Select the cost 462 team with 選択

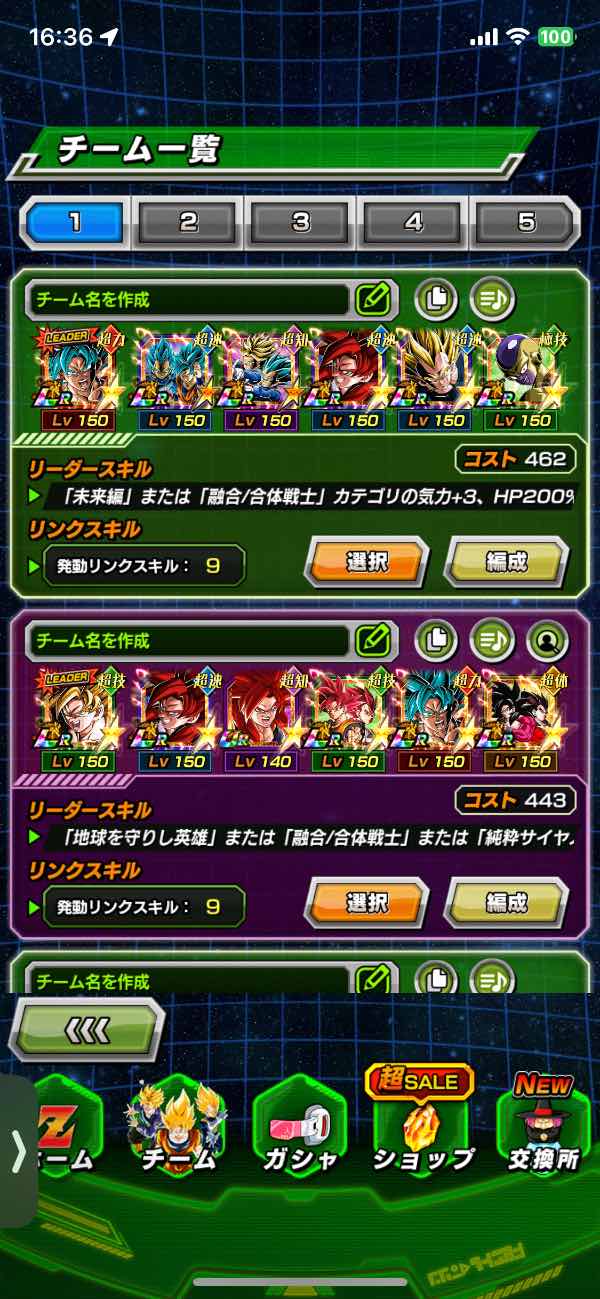pyautogui.click(x=366, y=562)
